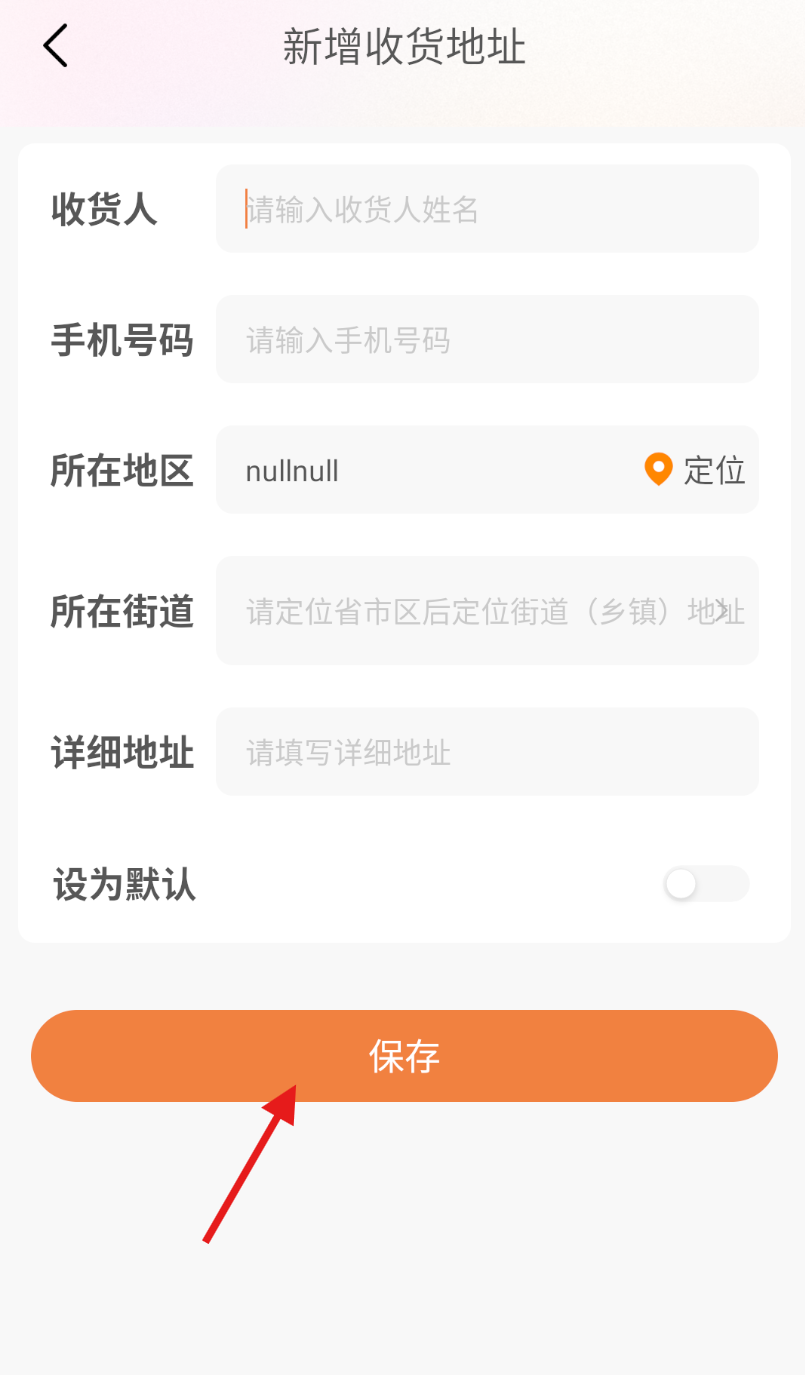
Task: Open the street (所在街道) picker
Action: 486,611
